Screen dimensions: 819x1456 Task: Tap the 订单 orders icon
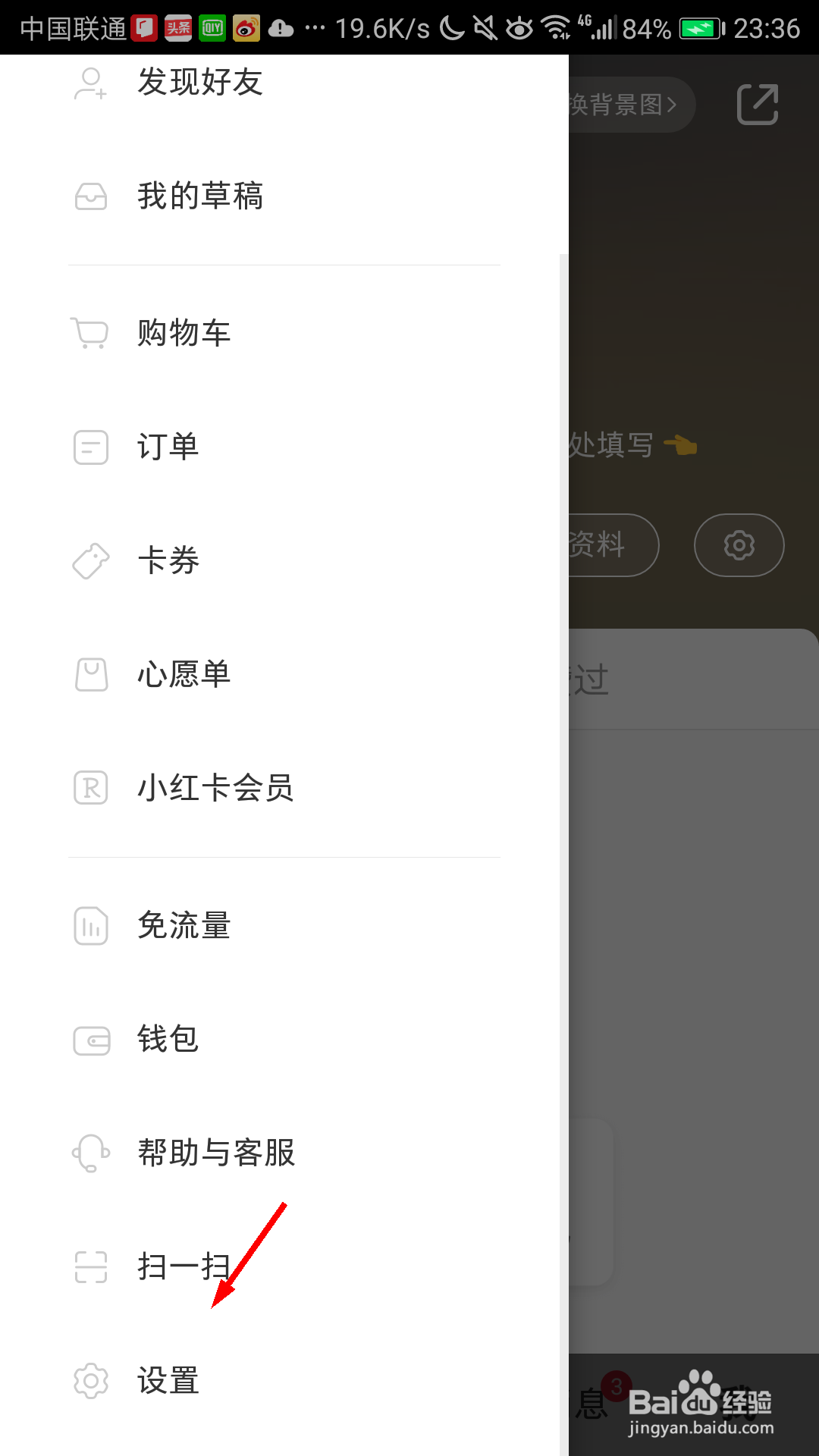(89, 447)
